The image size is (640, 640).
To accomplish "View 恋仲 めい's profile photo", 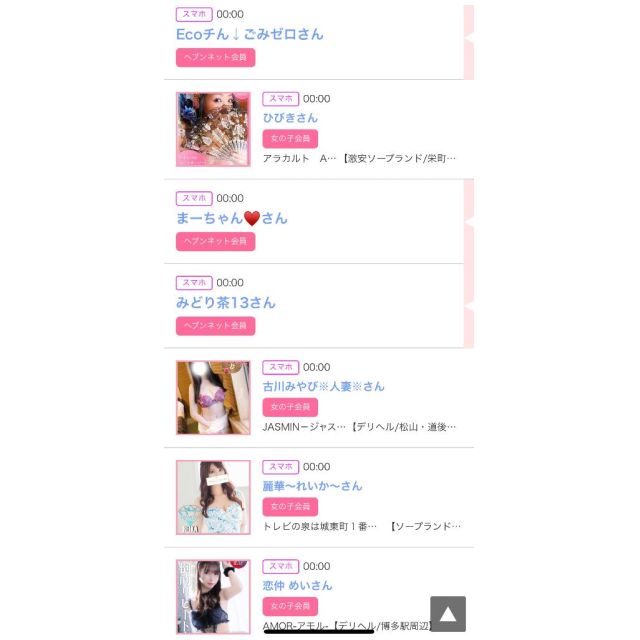I will click(213, 595).
